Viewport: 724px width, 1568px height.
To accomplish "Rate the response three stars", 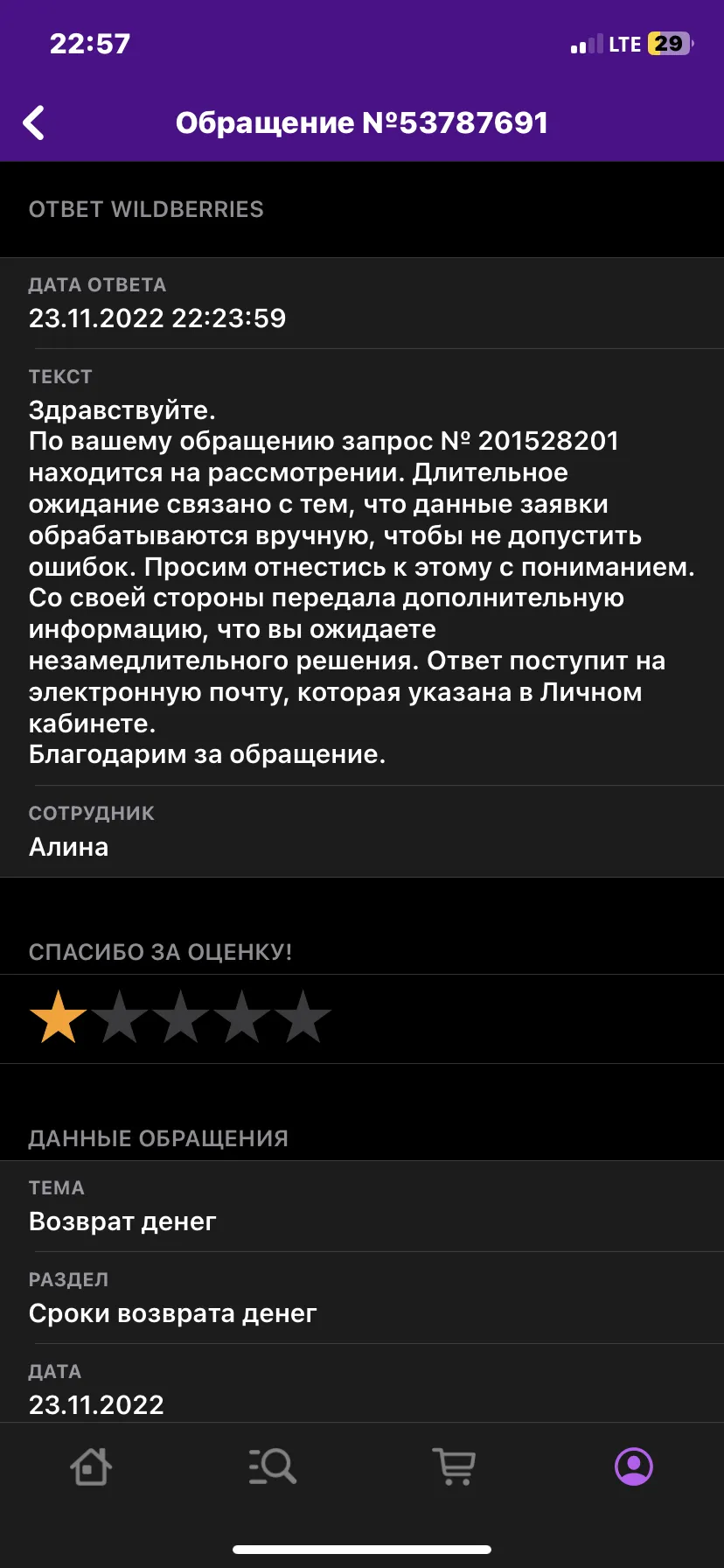I will pos(180,1018).
